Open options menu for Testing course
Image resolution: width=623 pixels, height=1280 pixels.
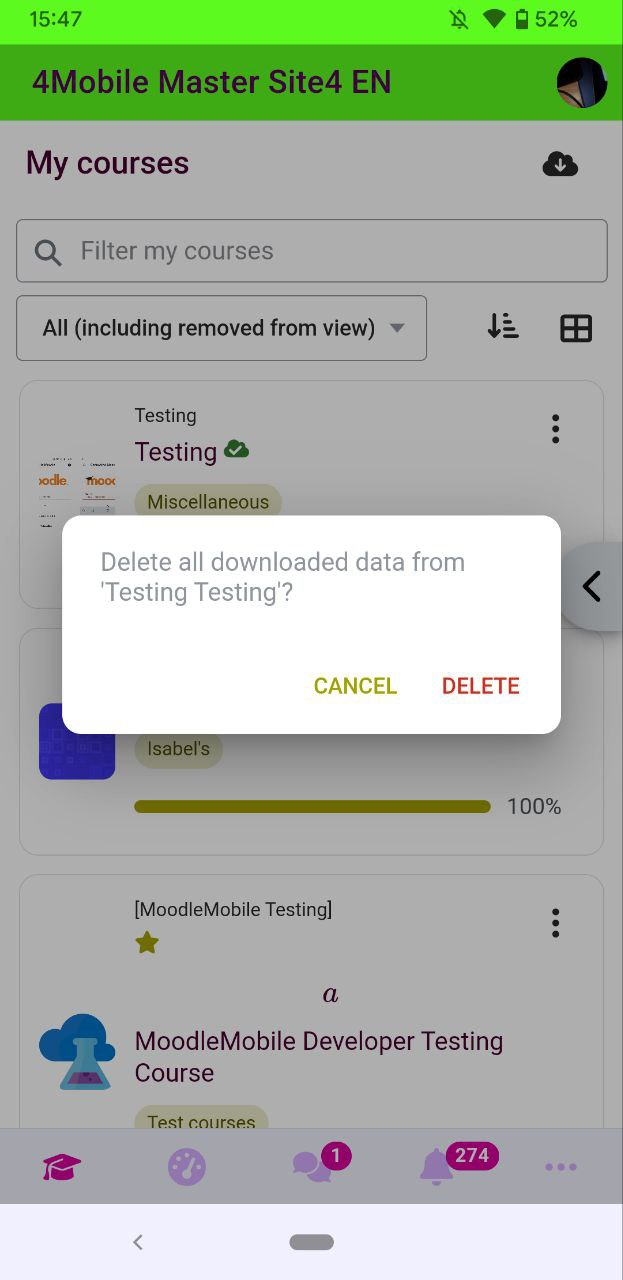(x=555, y=429)
